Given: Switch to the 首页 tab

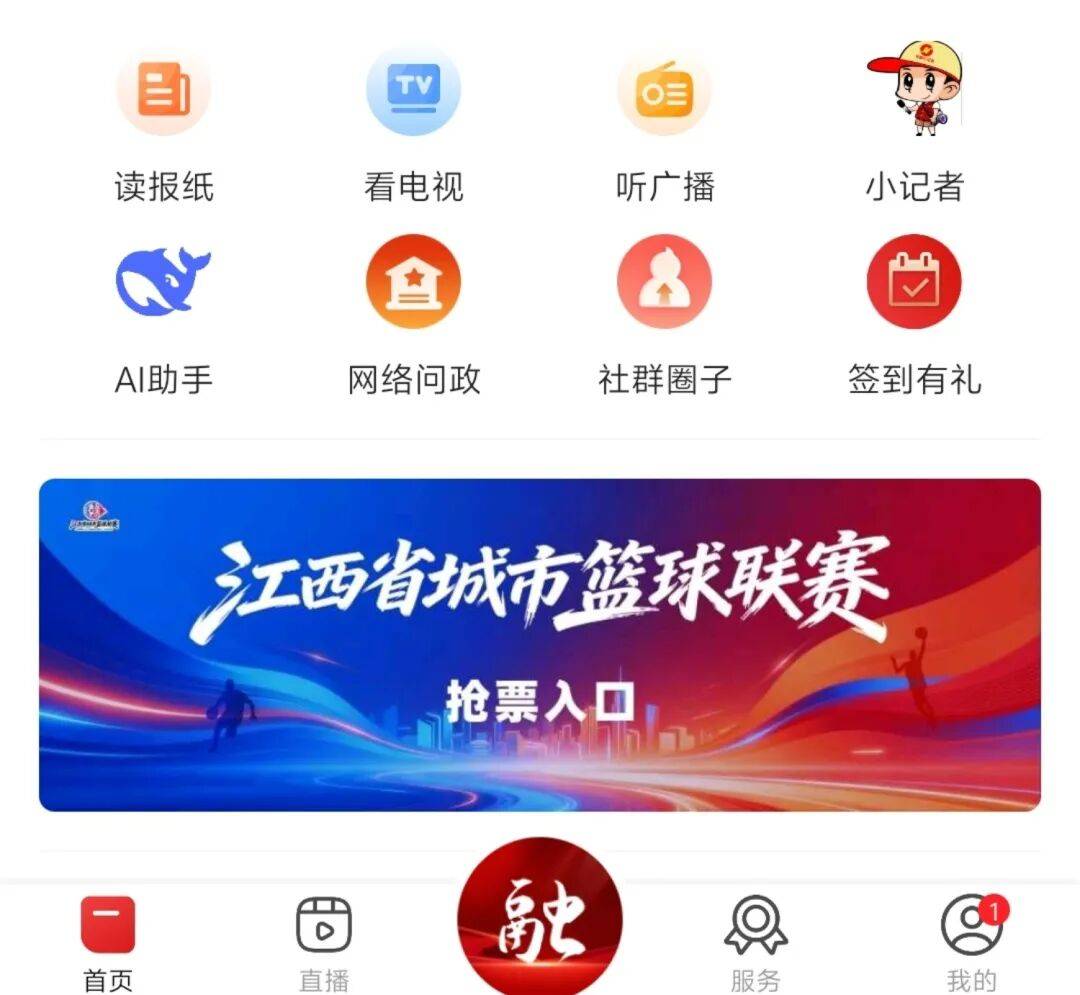Looking at the screenshot, I should [x=108, y=942].
